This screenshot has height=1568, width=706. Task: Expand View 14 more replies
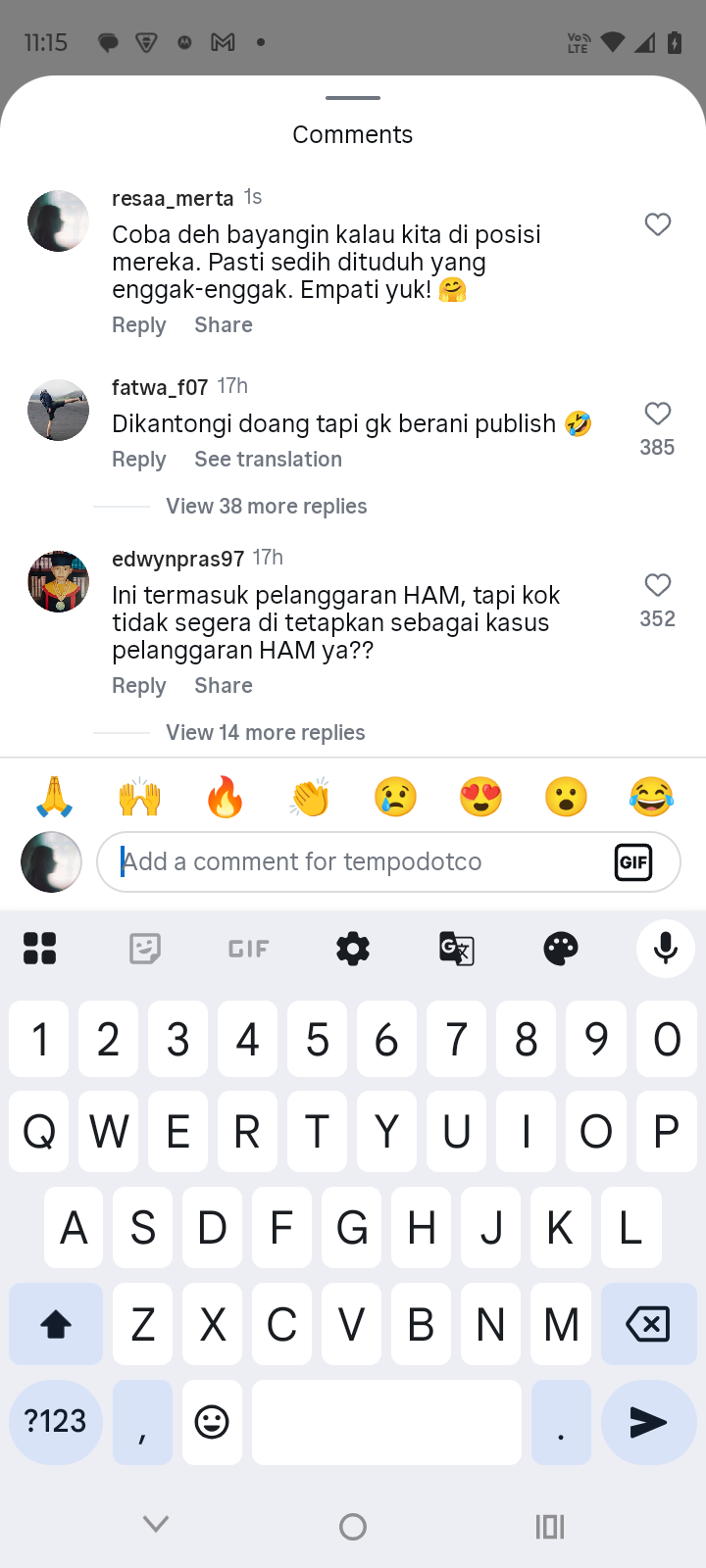tap(265, 733)
